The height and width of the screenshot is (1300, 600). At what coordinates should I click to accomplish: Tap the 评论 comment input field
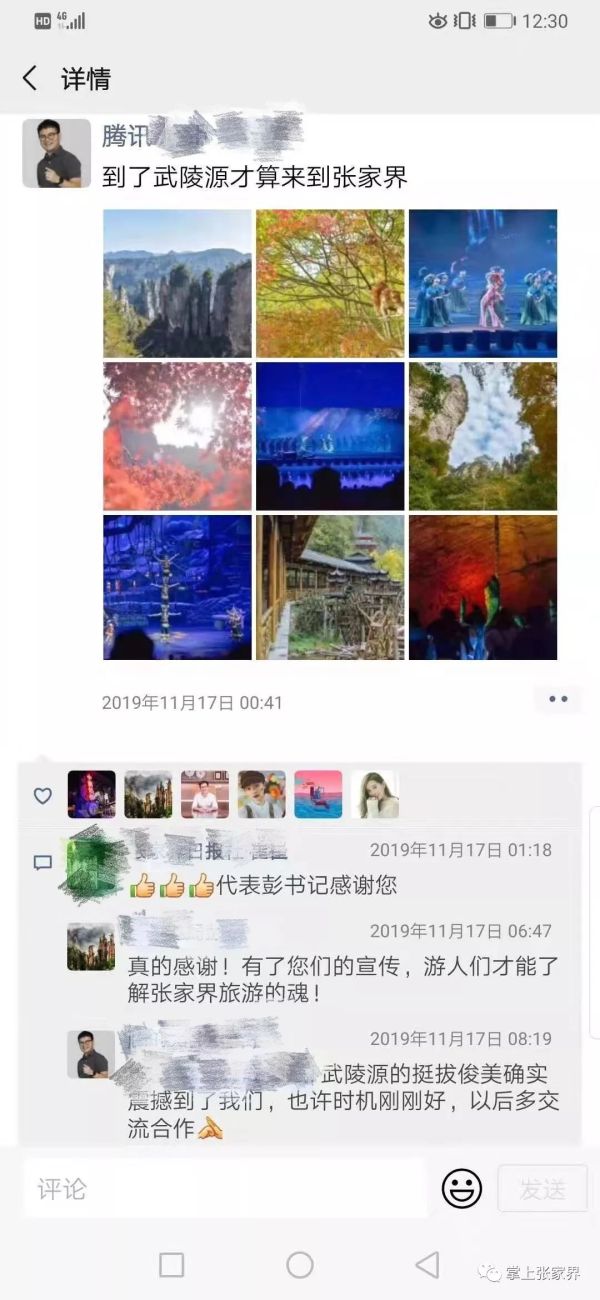click(x=225, y=1189)
